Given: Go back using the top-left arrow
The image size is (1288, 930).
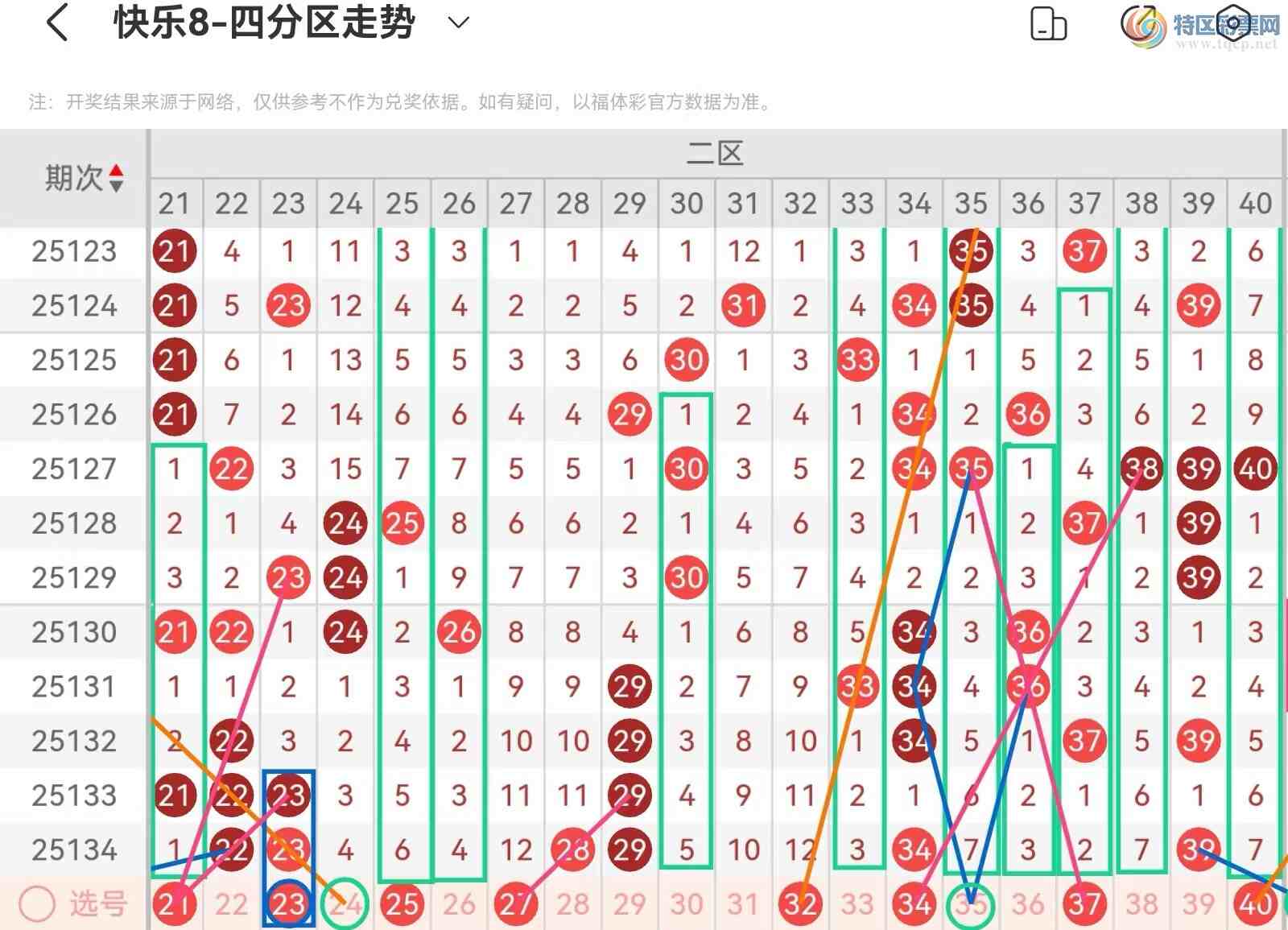Looking at the screenshot, I should [x=57, y=23].
